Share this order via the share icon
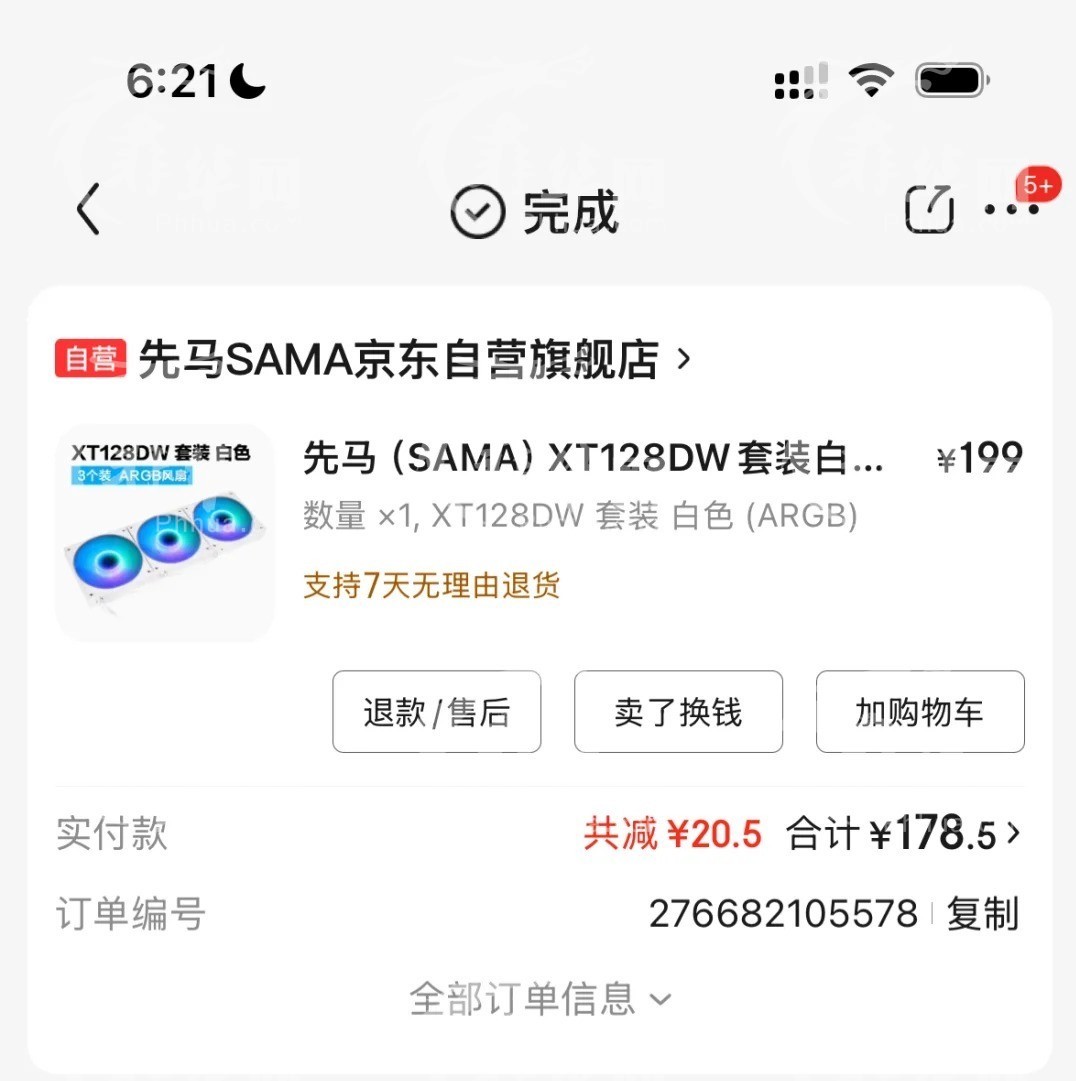The width and height of the screenshot is (1076, 1081). click(929, 210)
